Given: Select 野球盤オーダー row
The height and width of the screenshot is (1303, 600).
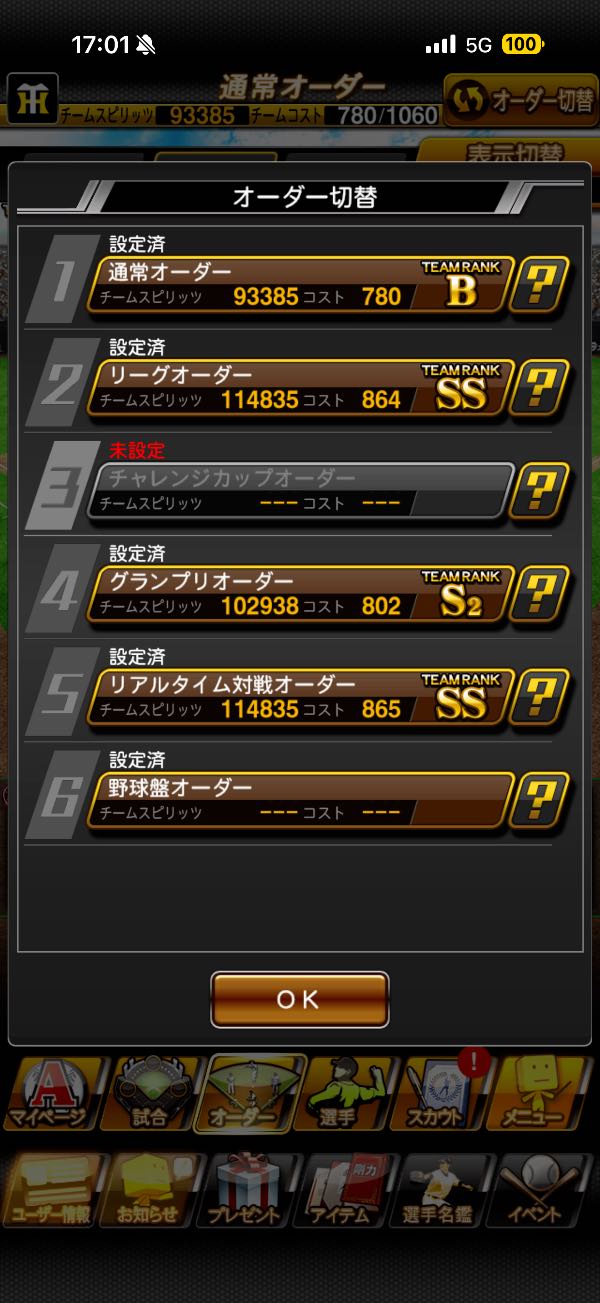Looking at the screenshot, I should coord(300,799).
